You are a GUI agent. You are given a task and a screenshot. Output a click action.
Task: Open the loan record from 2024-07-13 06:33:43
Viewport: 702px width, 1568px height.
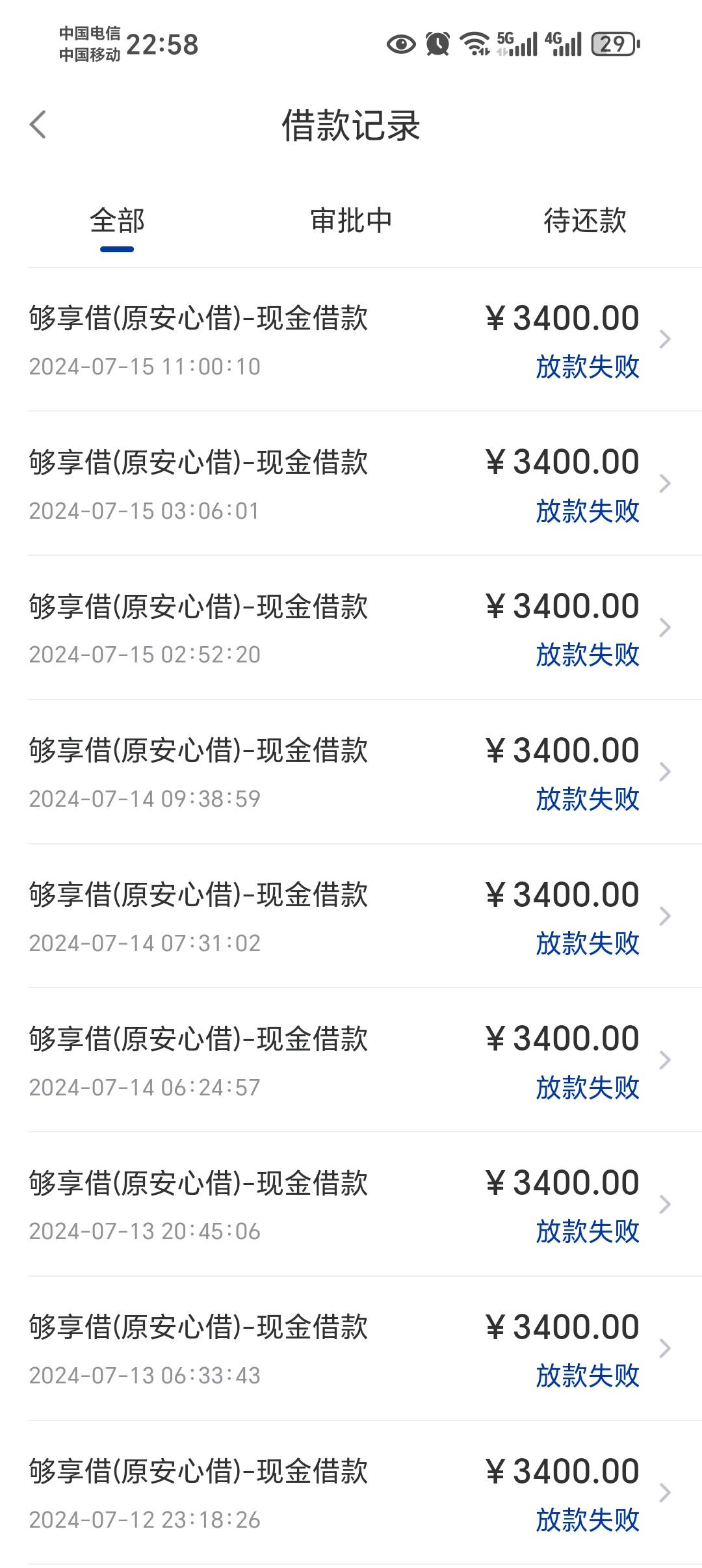pos(365,1349)
